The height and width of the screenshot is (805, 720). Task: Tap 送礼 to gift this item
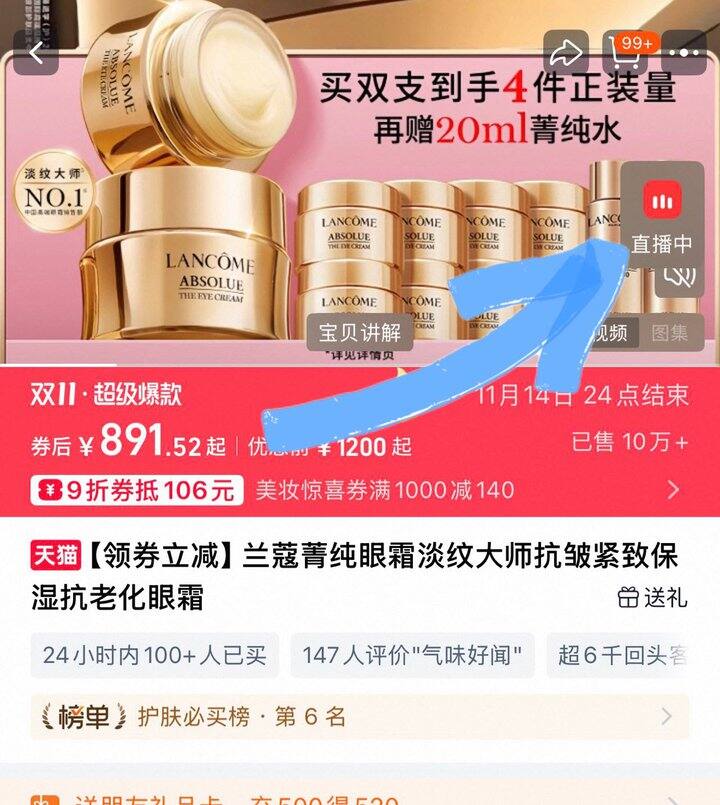[x=652, y=598]
